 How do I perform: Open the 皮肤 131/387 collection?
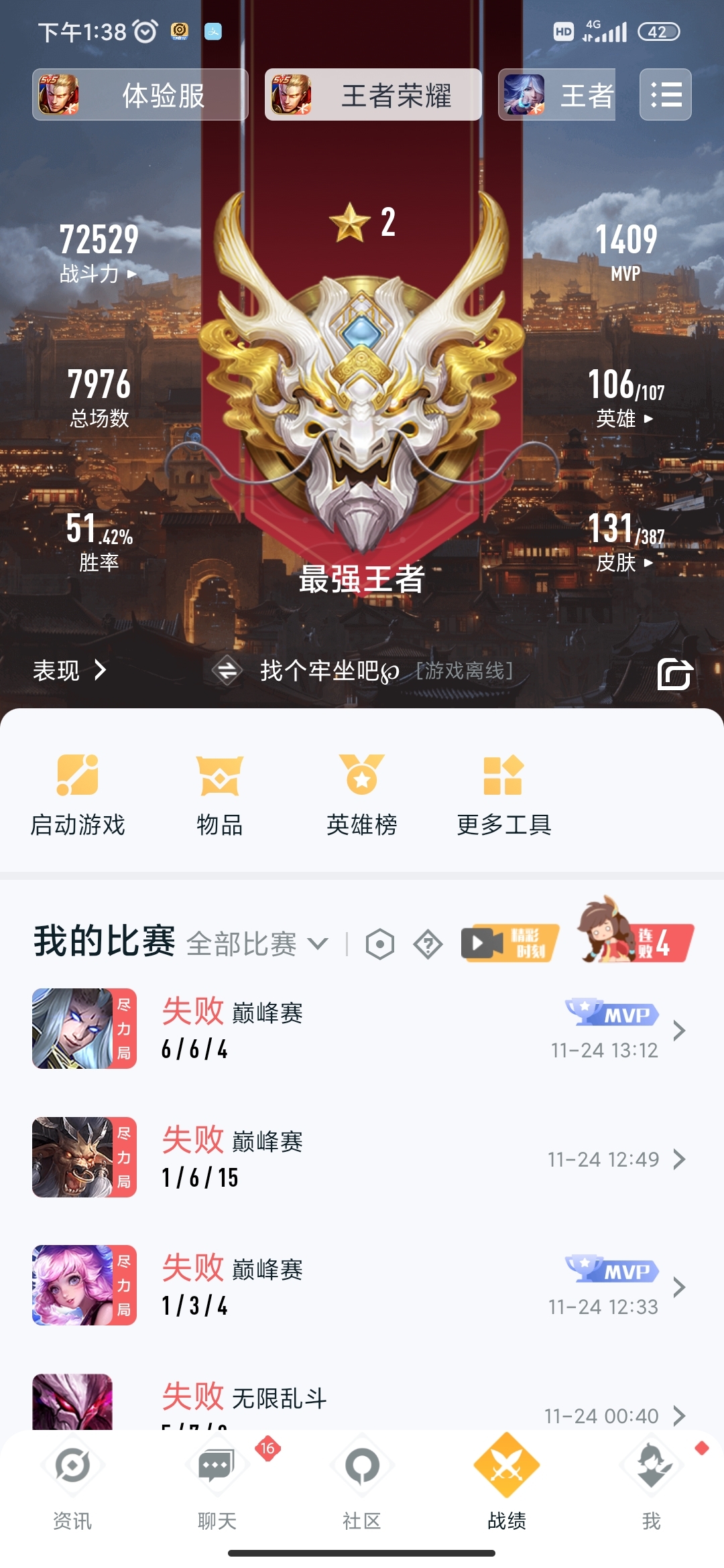625,541
